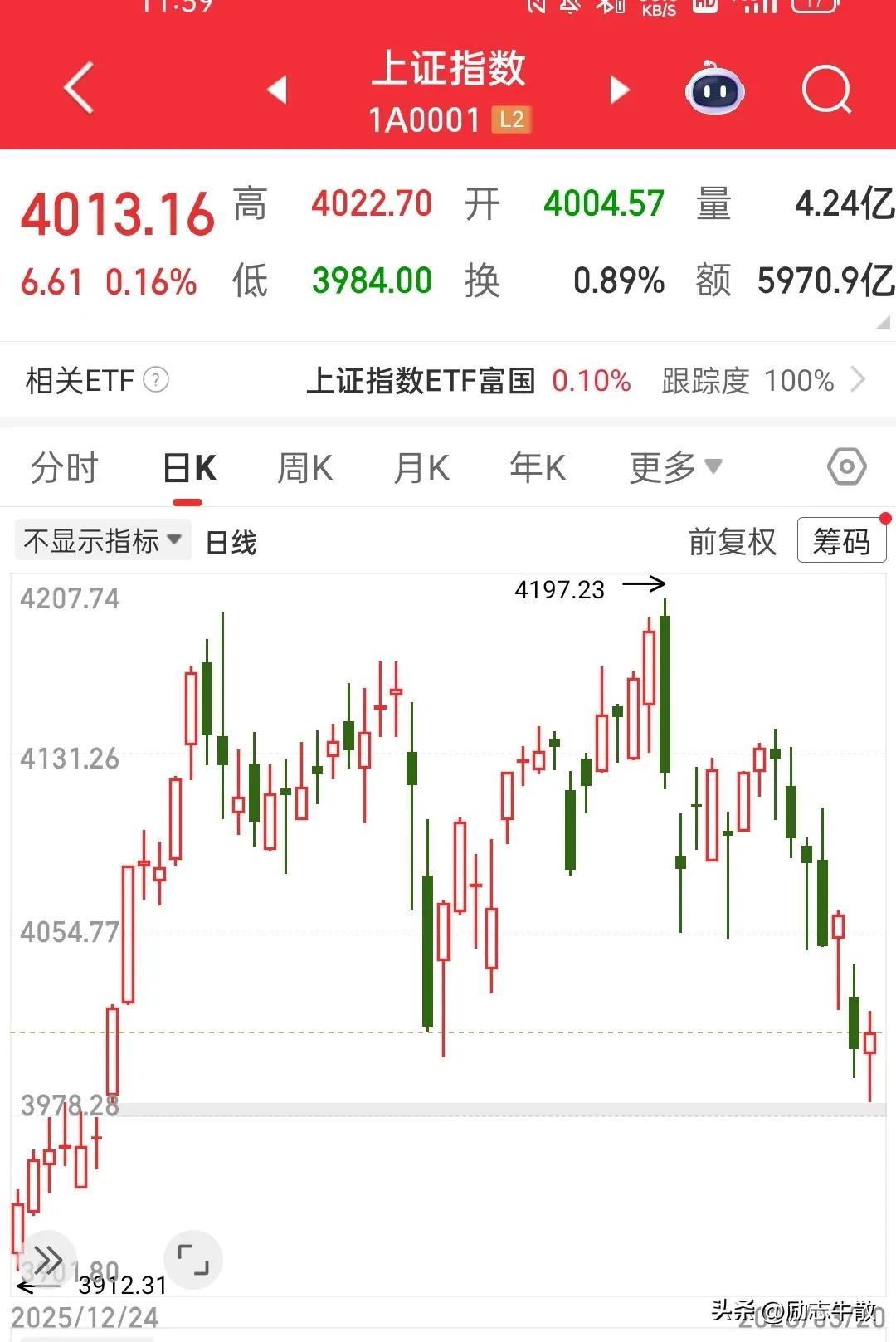The image size is (896, 1342).
Task: Tap the question mark beside 相关ETF
Action: tap(156, 381)
